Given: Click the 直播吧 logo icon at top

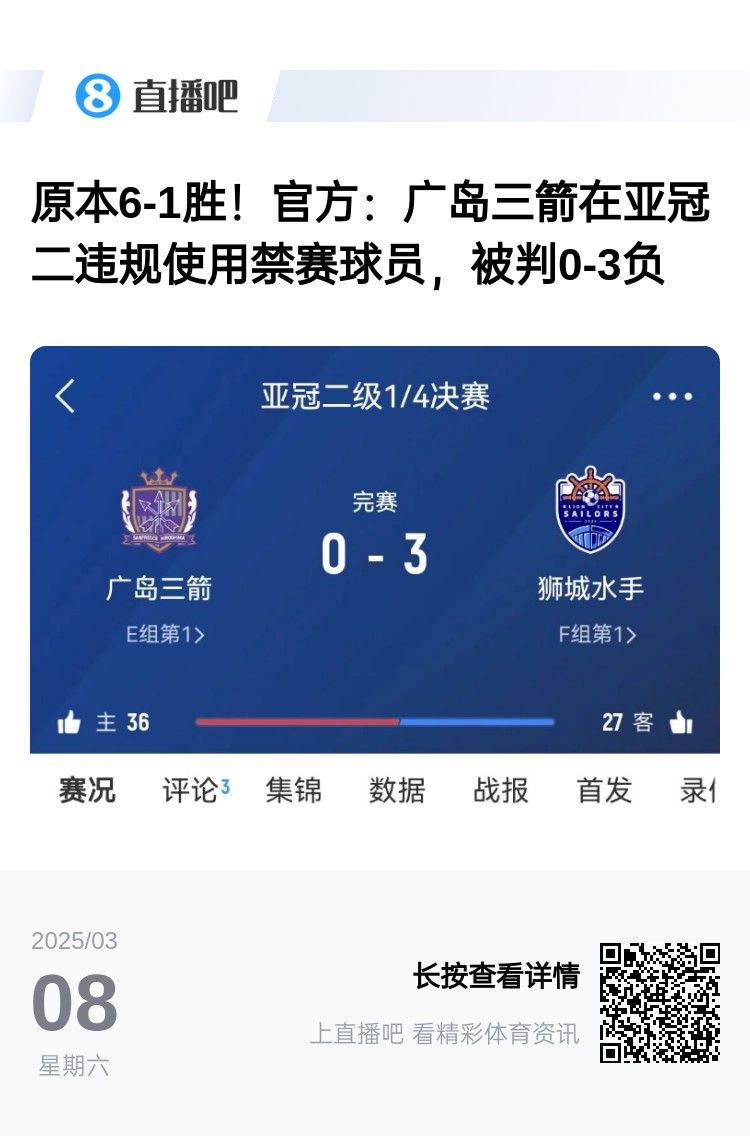Looking at the screenshot, I should pyautogui.click(x=97, y=96).
